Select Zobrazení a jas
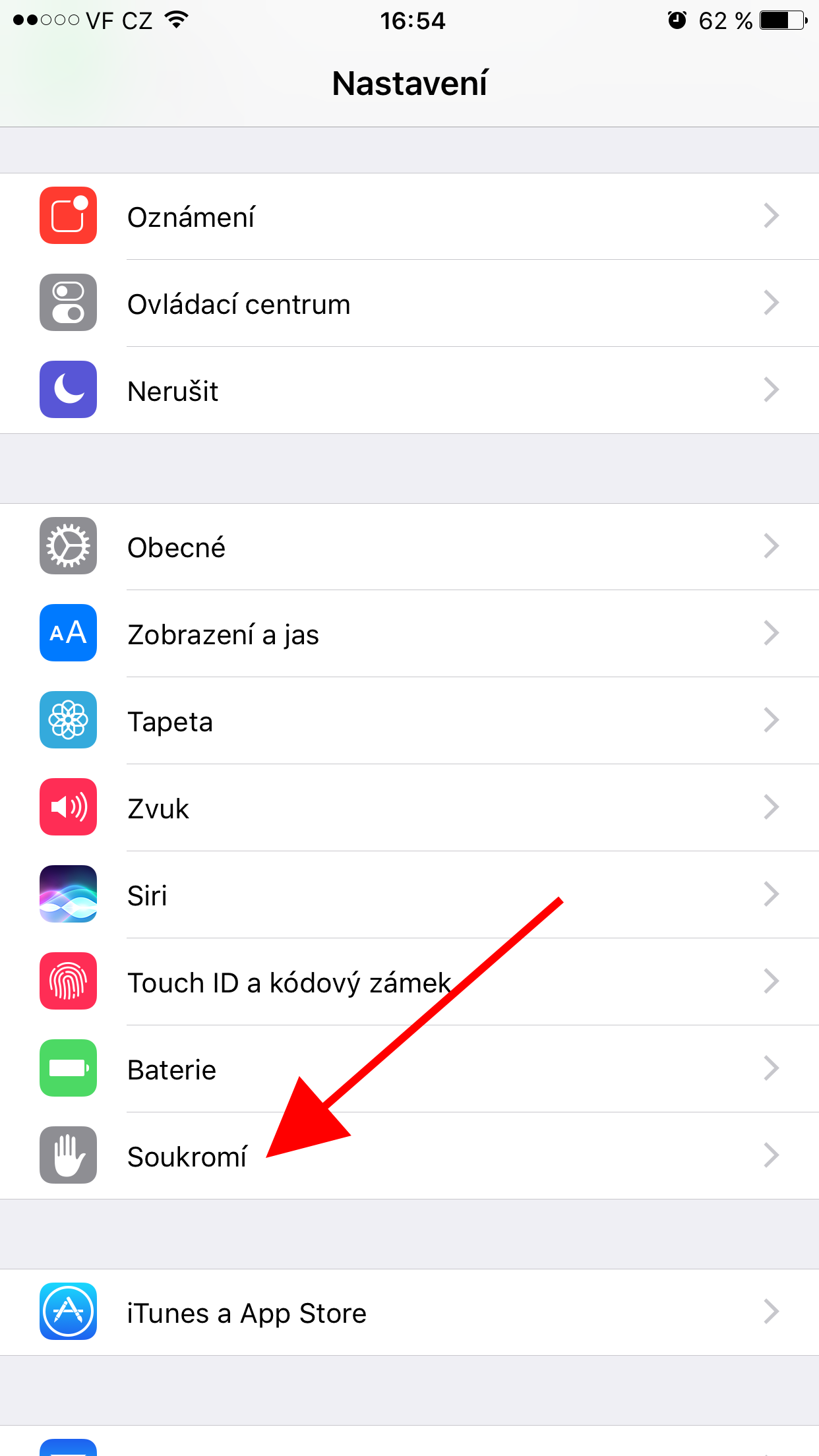The height and width of the screenshot is (1456, 819). tap(409, 634)
